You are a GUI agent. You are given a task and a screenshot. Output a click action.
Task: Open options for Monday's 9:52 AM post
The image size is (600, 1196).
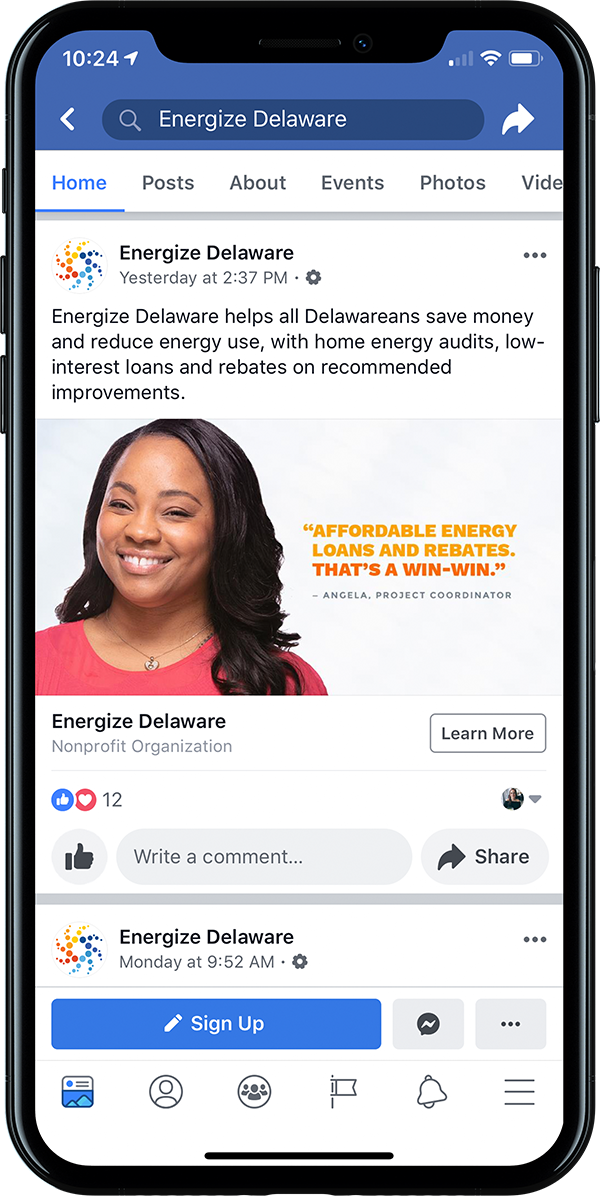(535, 939)
